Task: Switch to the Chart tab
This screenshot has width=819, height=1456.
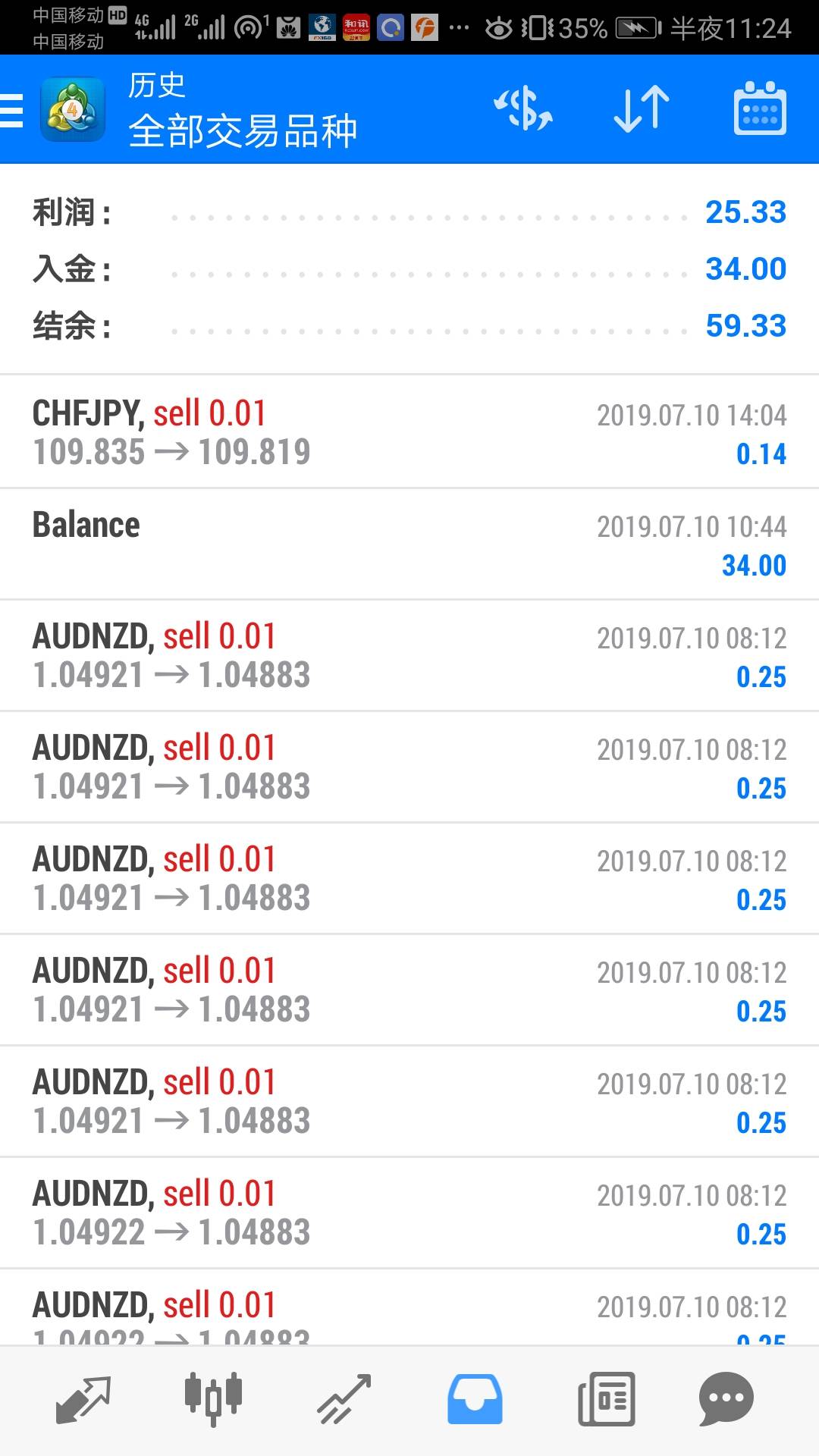Action: point(213,1400)
